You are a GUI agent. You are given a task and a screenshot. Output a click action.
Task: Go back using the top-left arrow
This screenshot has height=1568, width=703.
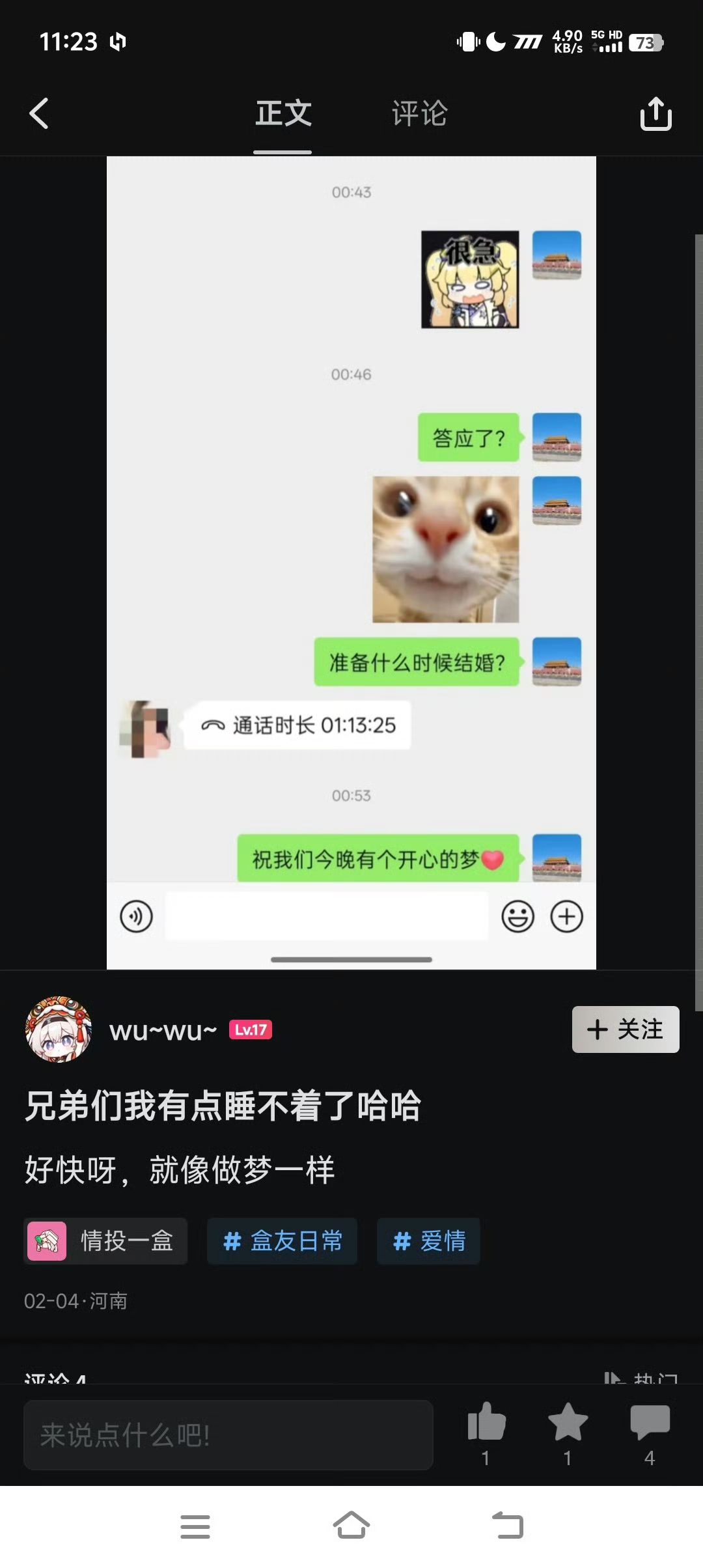point(39,114)
